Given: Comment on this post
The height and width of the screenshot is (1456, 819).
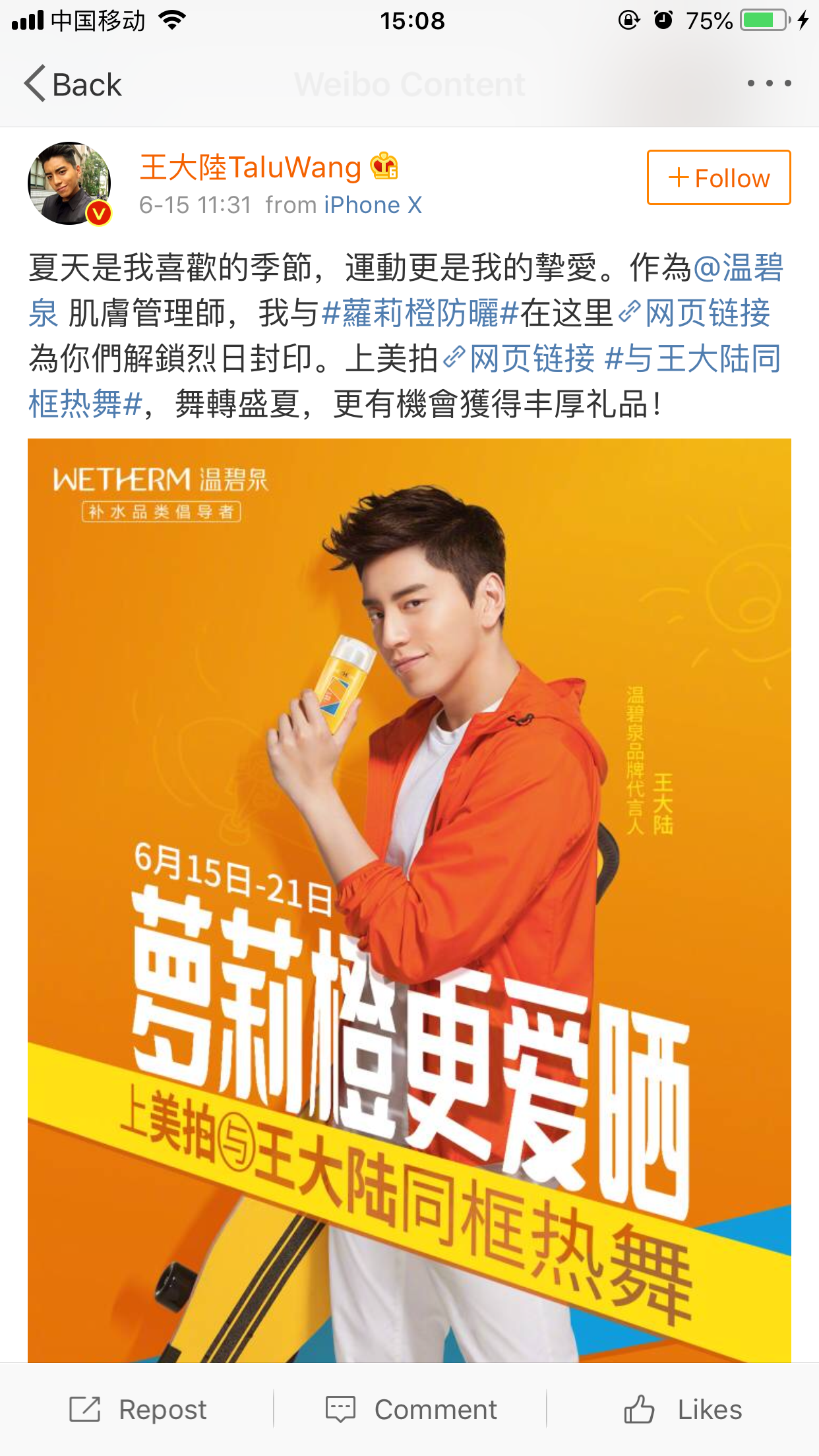Looking at the screenshot, I should (x=411, y=1409).
